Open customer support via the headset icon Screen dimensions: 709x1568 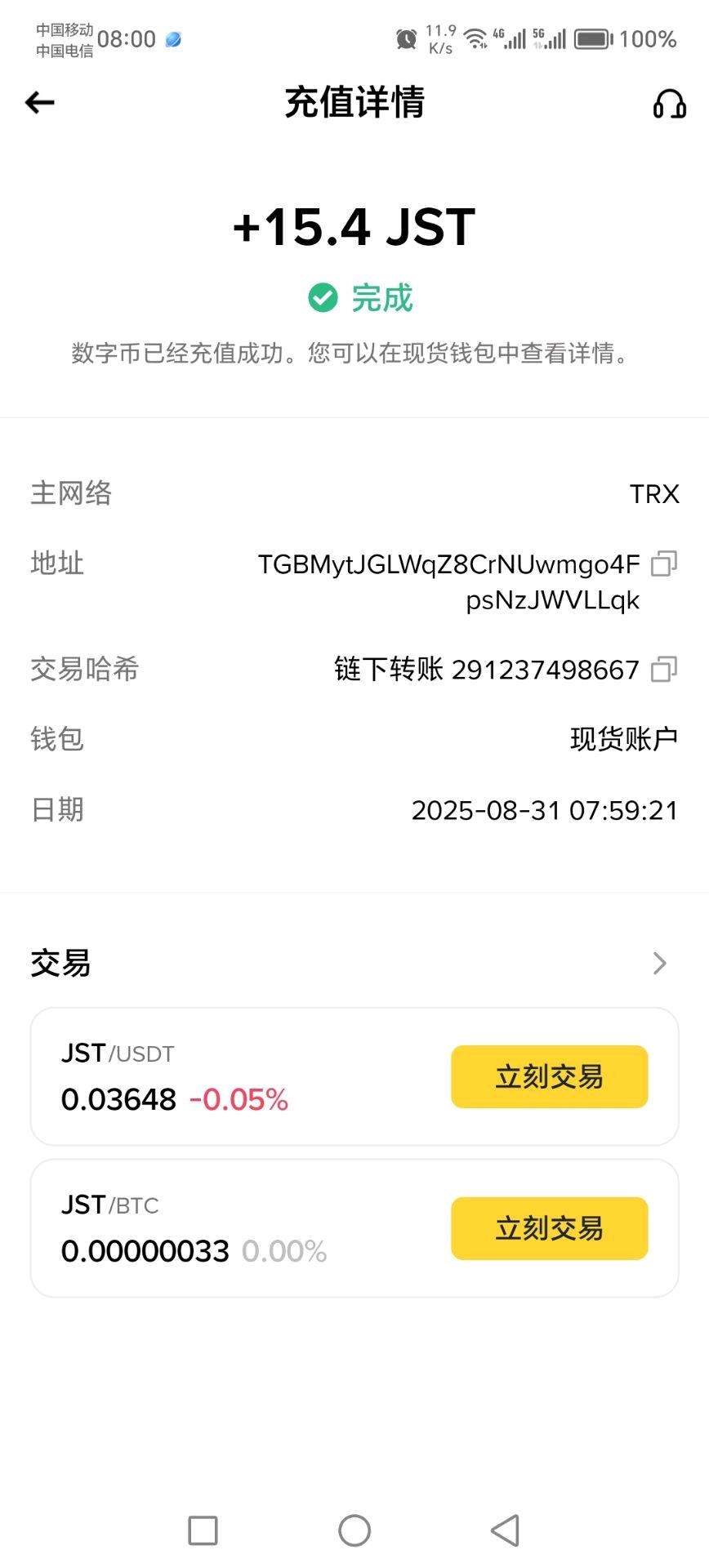(669, 103)
